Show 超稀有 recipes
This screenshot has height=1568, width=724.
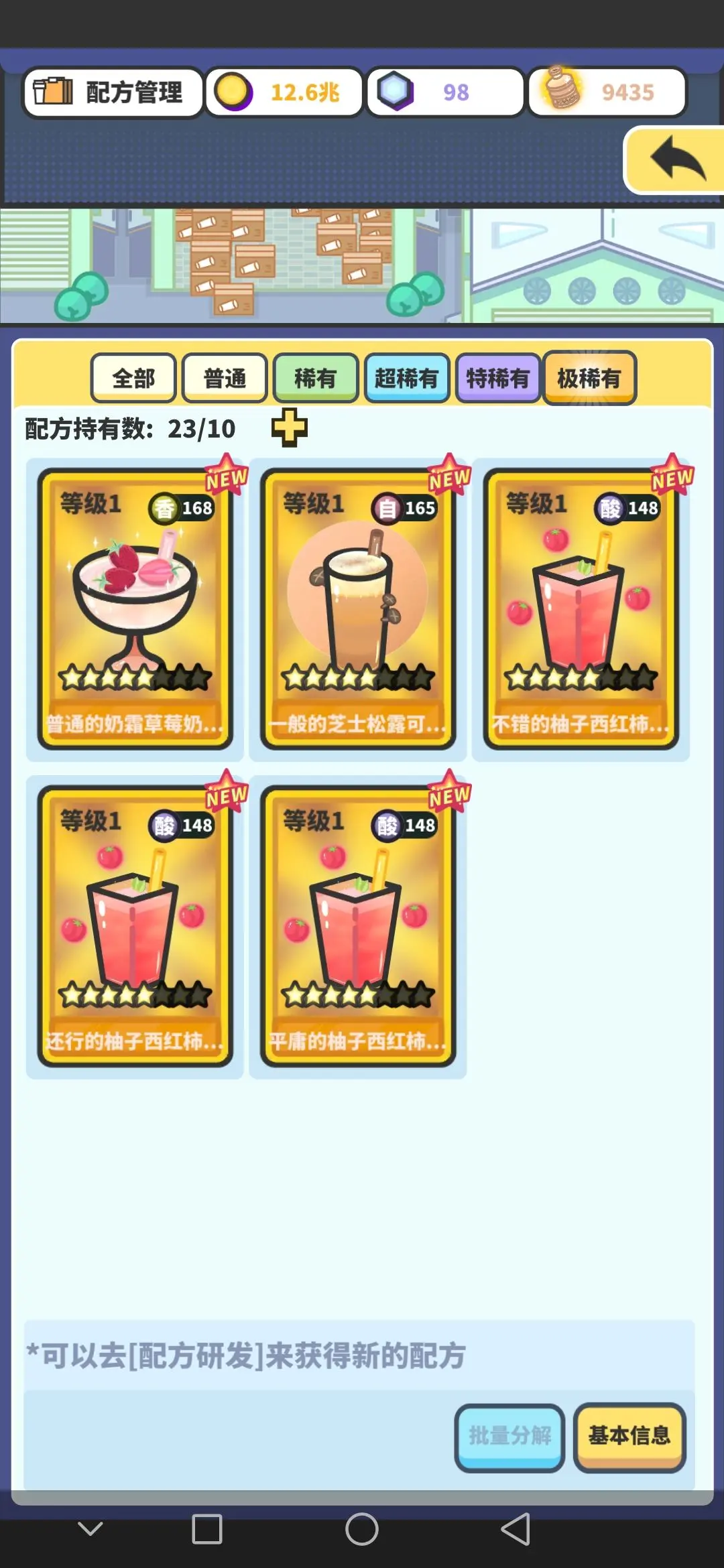(x=406, y=379)
